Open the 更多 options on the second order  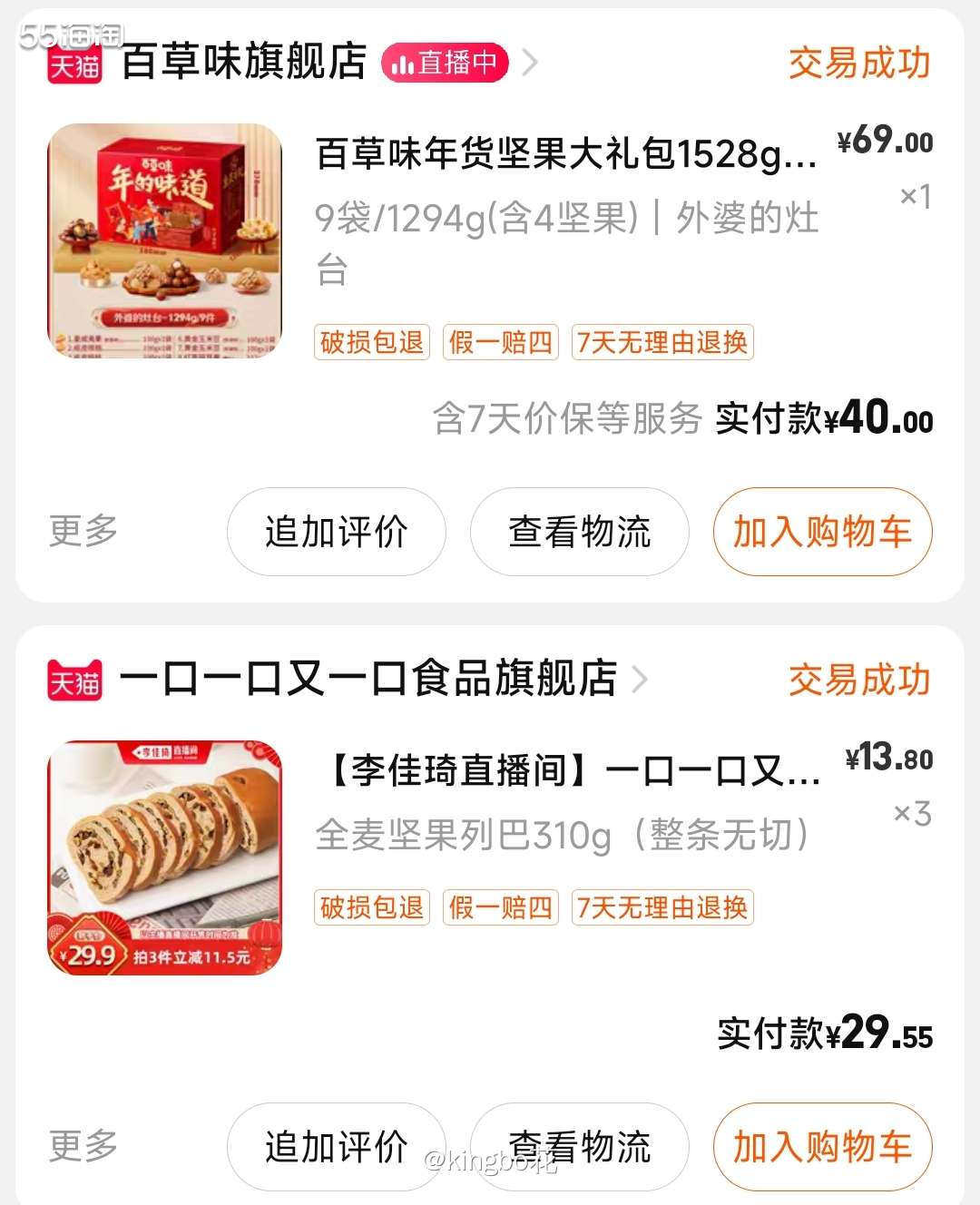82,1146
